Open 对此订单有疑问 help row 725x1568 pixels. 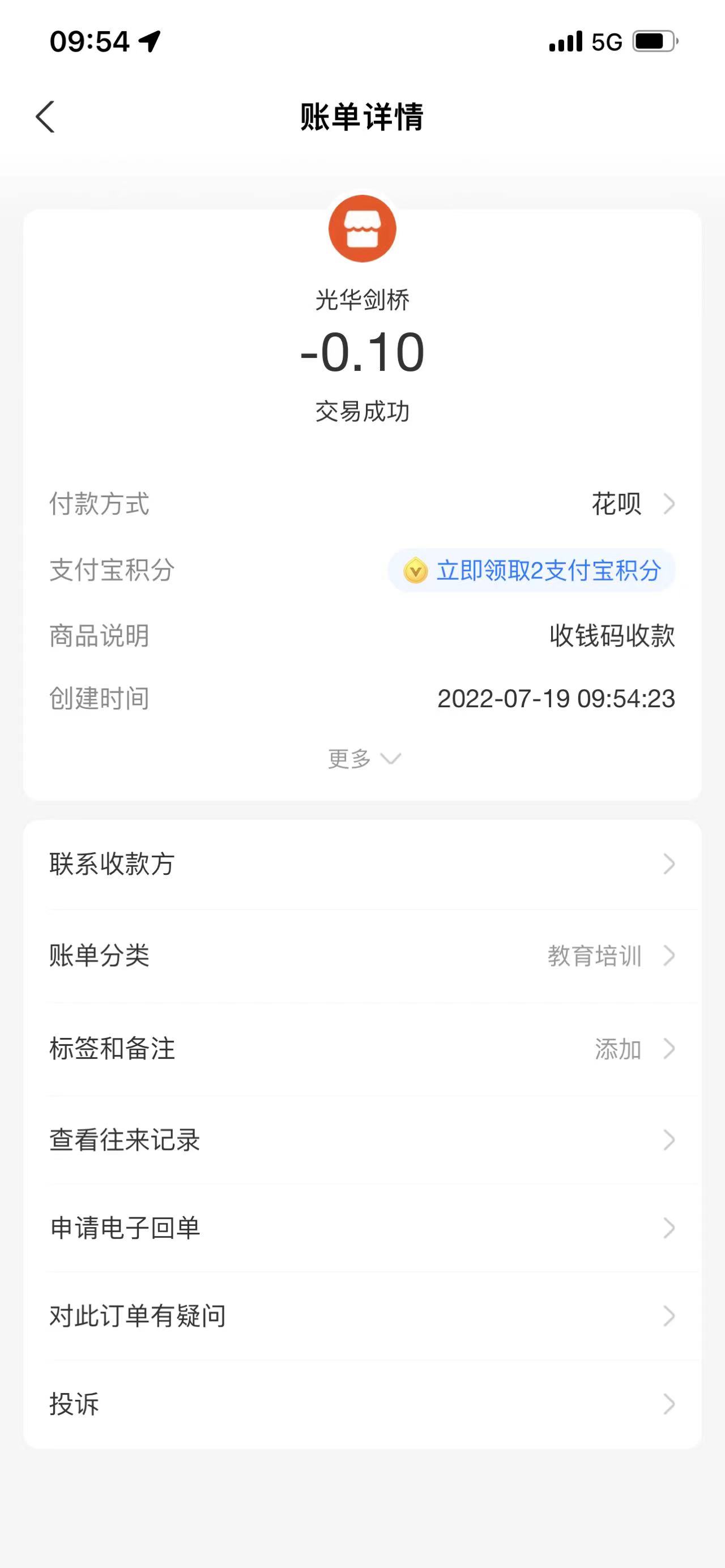pos(362,1316)
